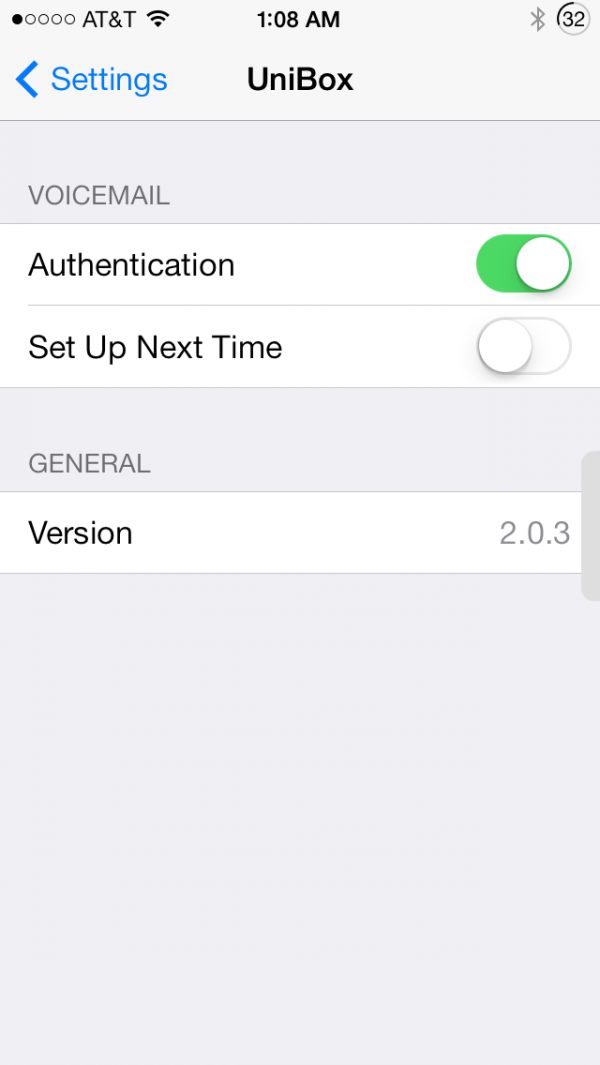Turn off the Authentication switch

click(x=524, y=264)
